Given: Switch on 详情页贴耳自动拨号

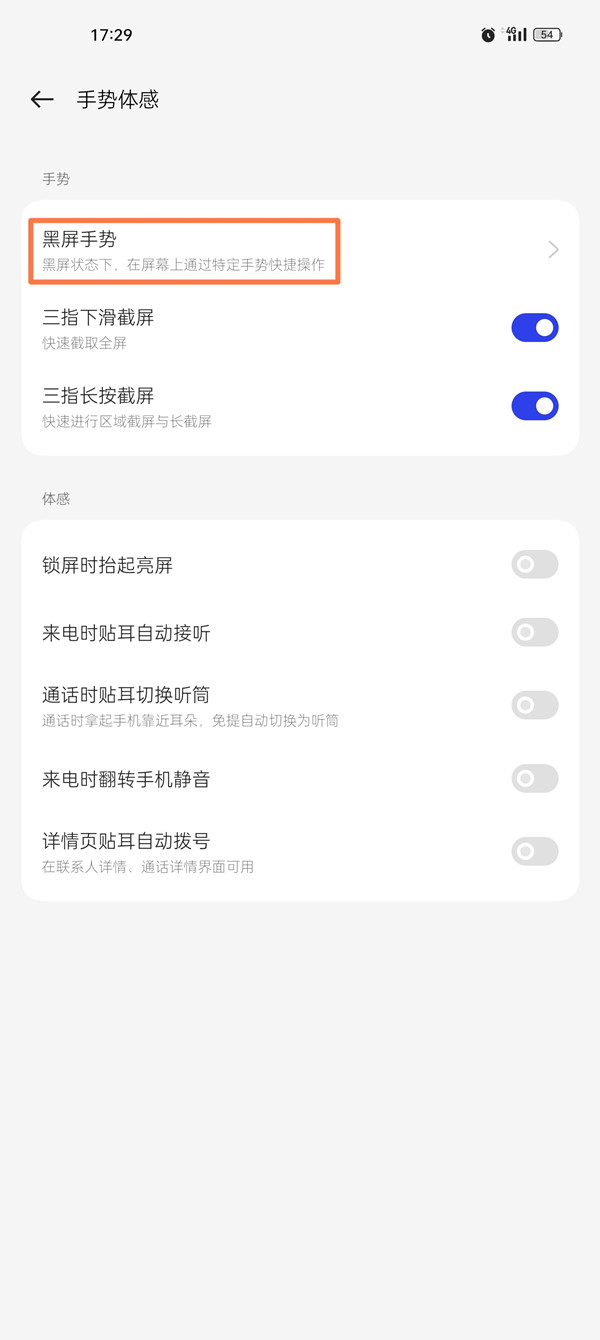Looking at the screenshot, I should point(534,852).
